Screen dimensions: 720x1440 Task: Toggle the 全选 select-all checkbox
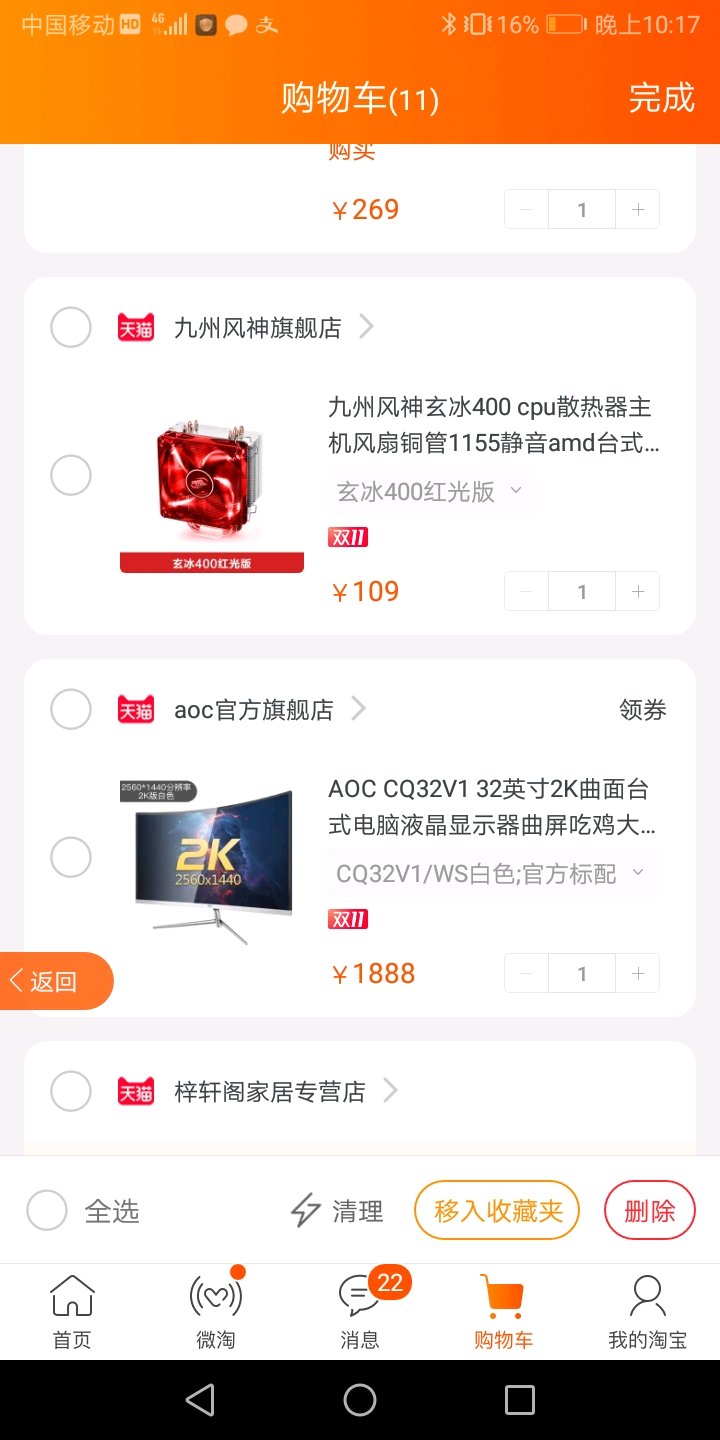point(47,1211)
